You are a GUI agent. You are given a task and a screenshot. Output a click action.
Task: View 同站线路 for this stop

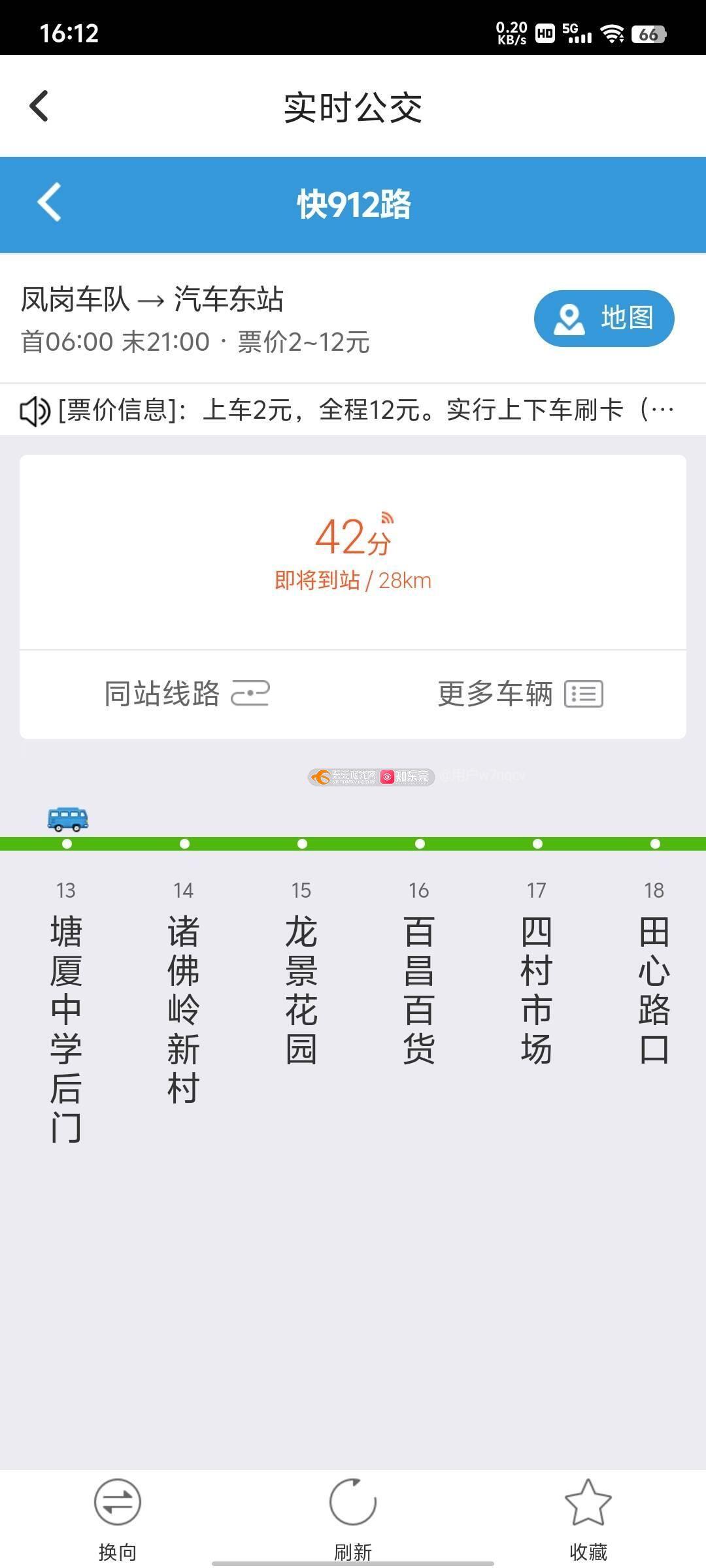[187, 694]
